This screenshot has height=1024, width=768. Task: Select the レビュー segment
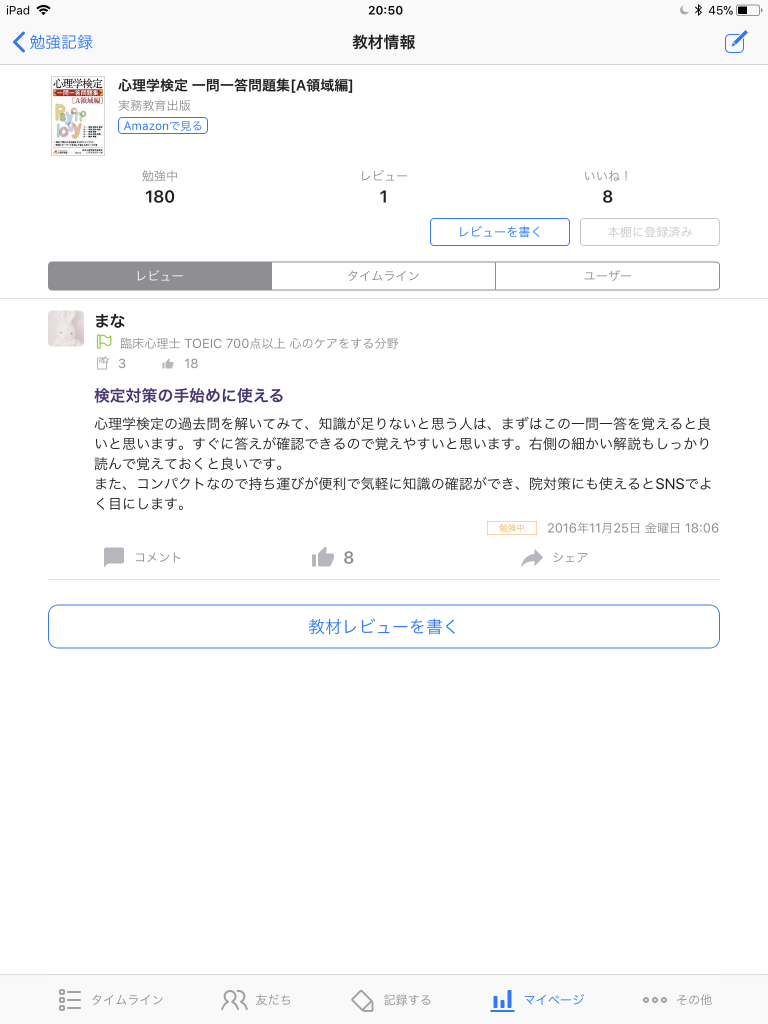(160, 276)
